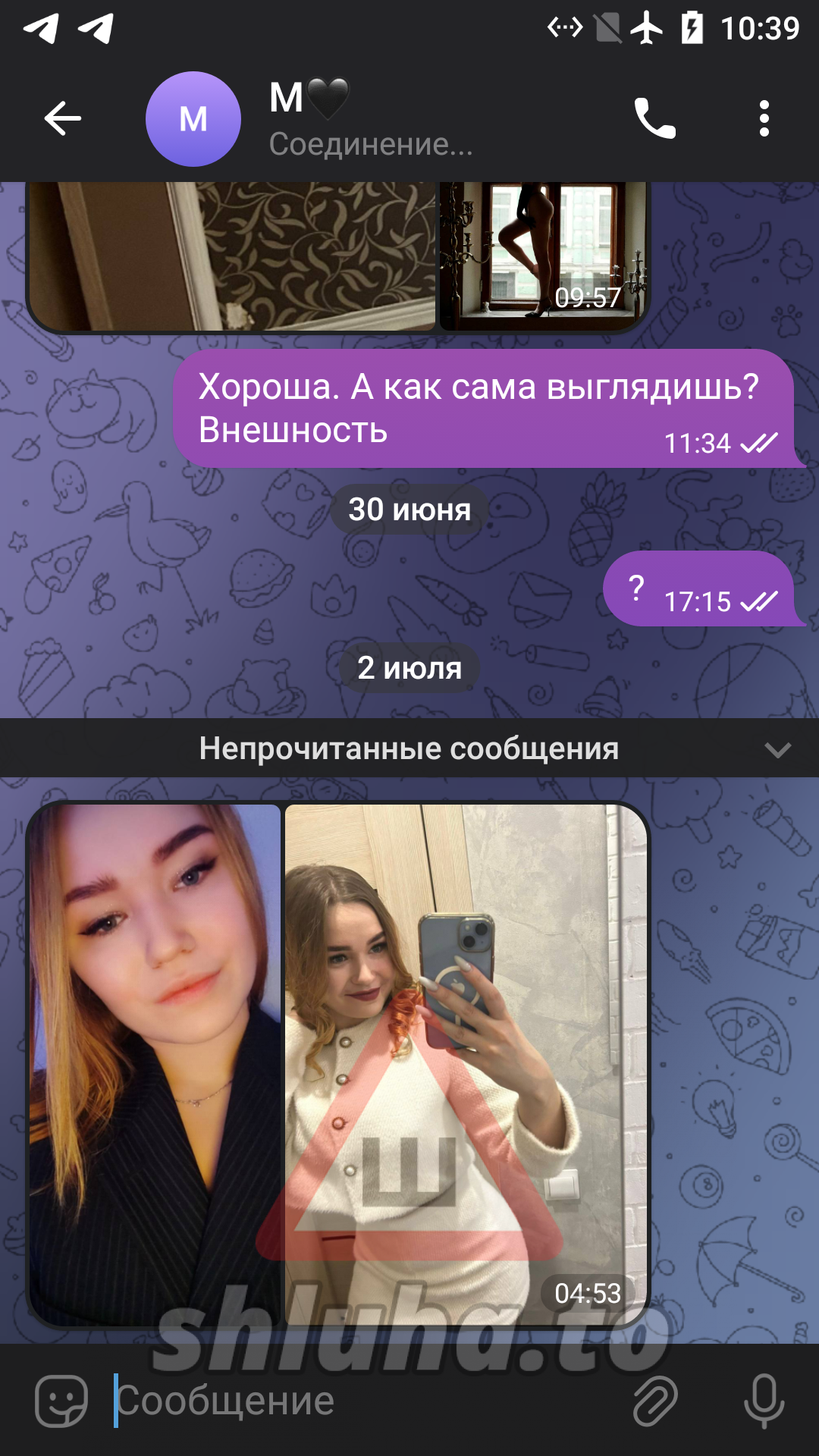Open the three-dot overflow menu
This screenshot has height=1456, width=819.
click(764, 118)
